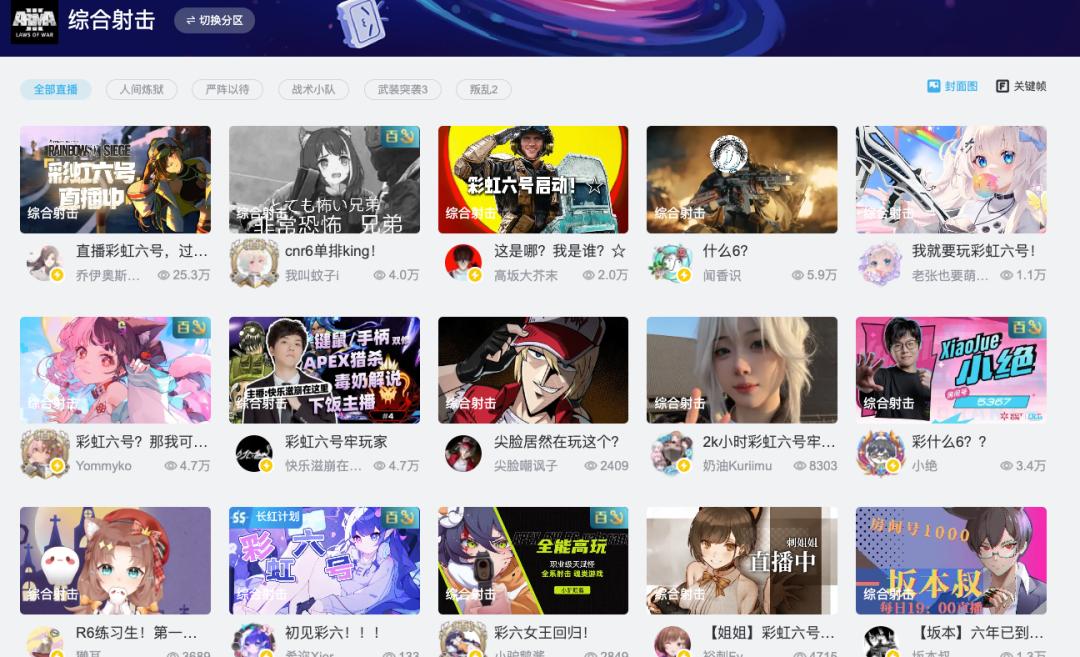This screenshot has height=657, width=1080.
Task: Choose the 战术小队 filter chip
Action: click(313, 89)
